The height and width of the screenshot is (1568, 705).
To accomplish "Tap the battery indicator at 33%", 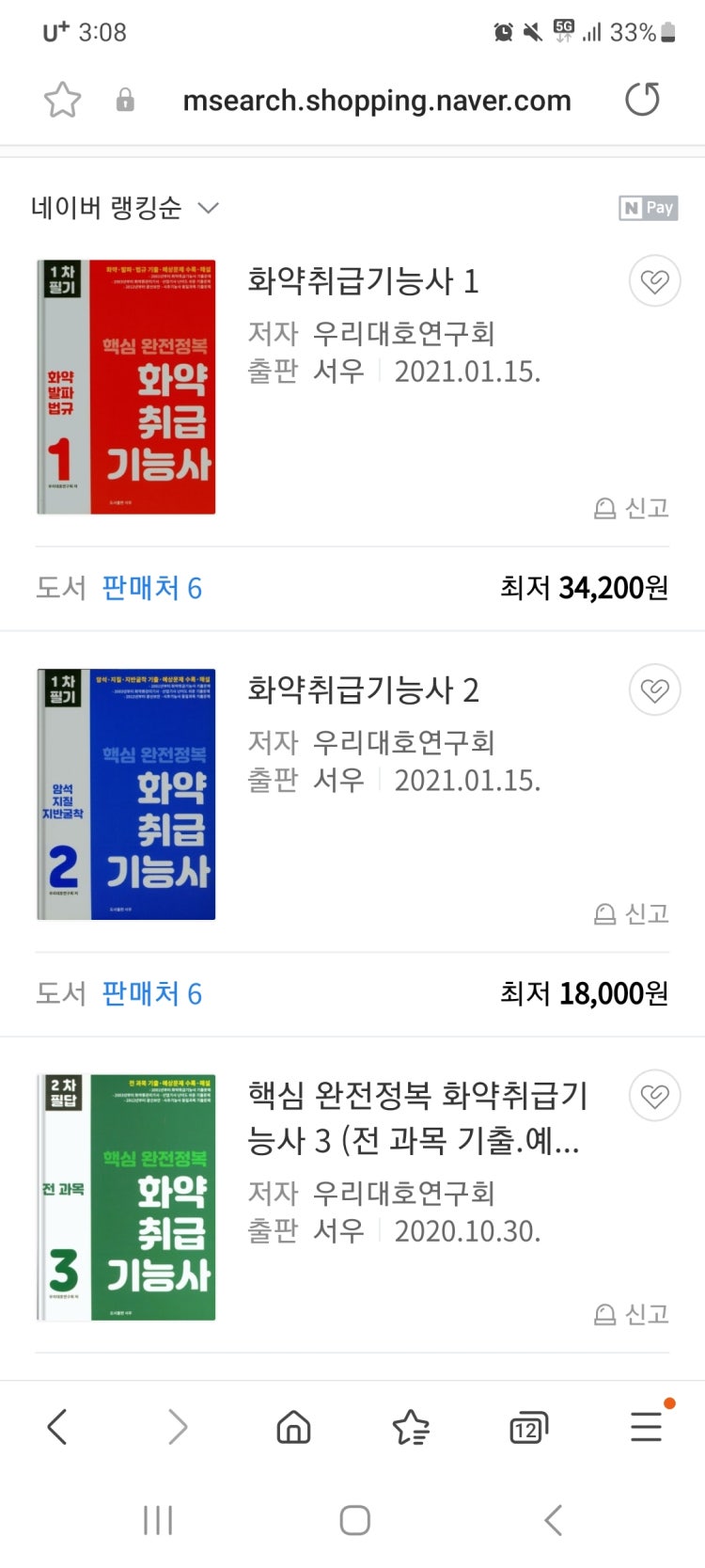I will point(669,30).
